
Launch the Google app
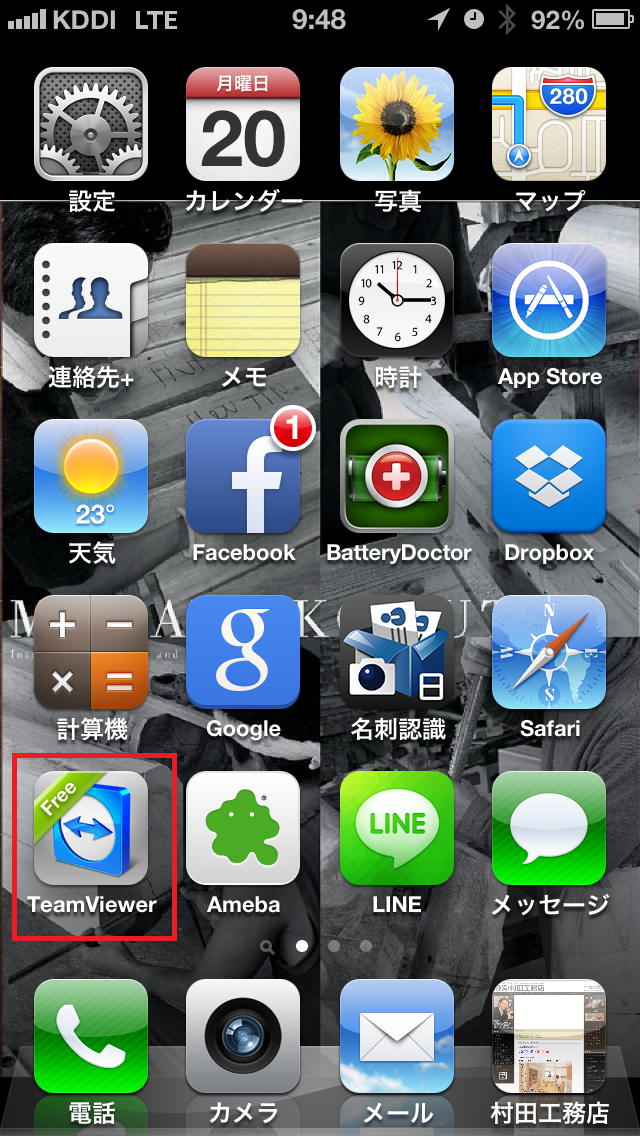pos(243,652)
